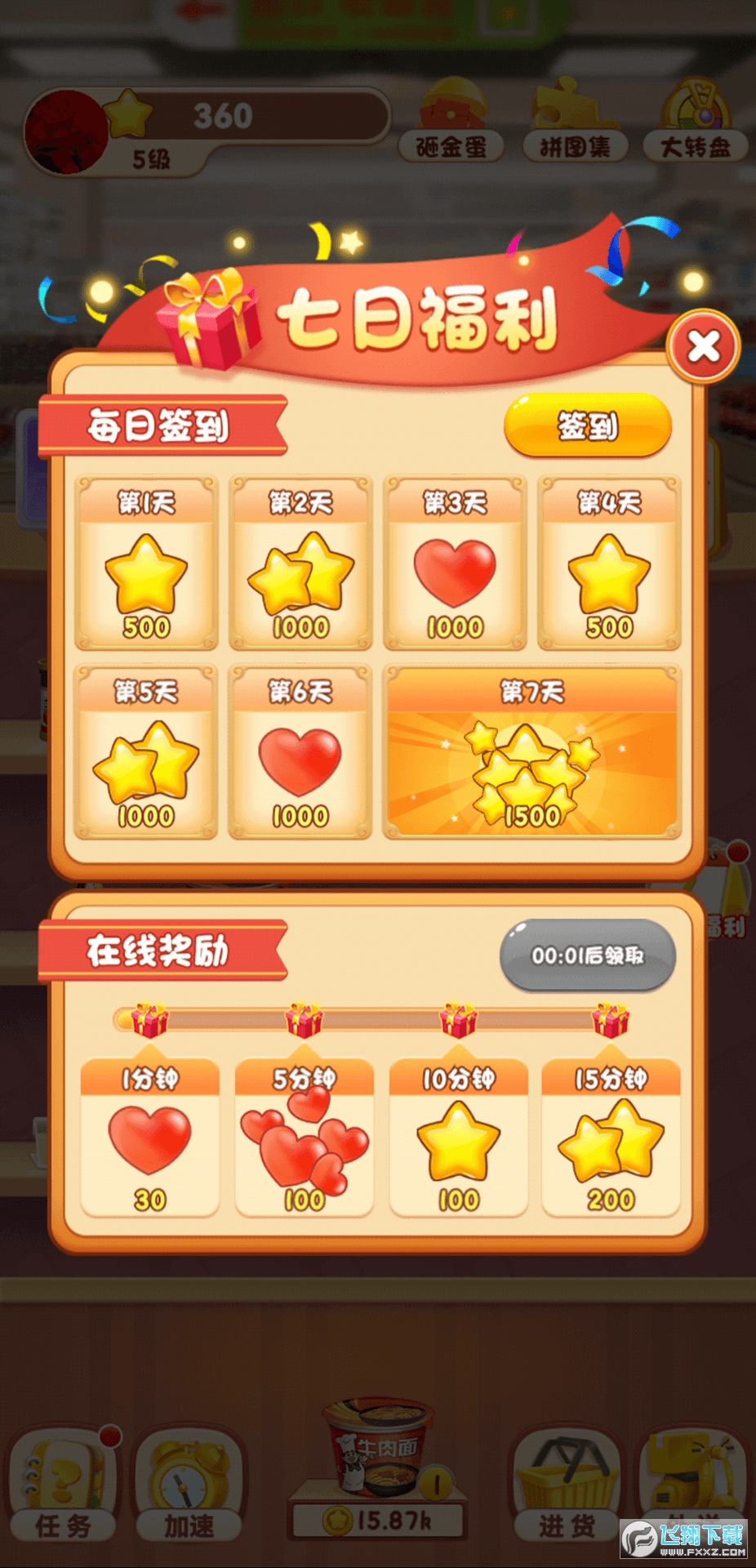756x1568 pixels.
Task: Select the 第2天 reward with 1000 stars
Action: [300, 563]
